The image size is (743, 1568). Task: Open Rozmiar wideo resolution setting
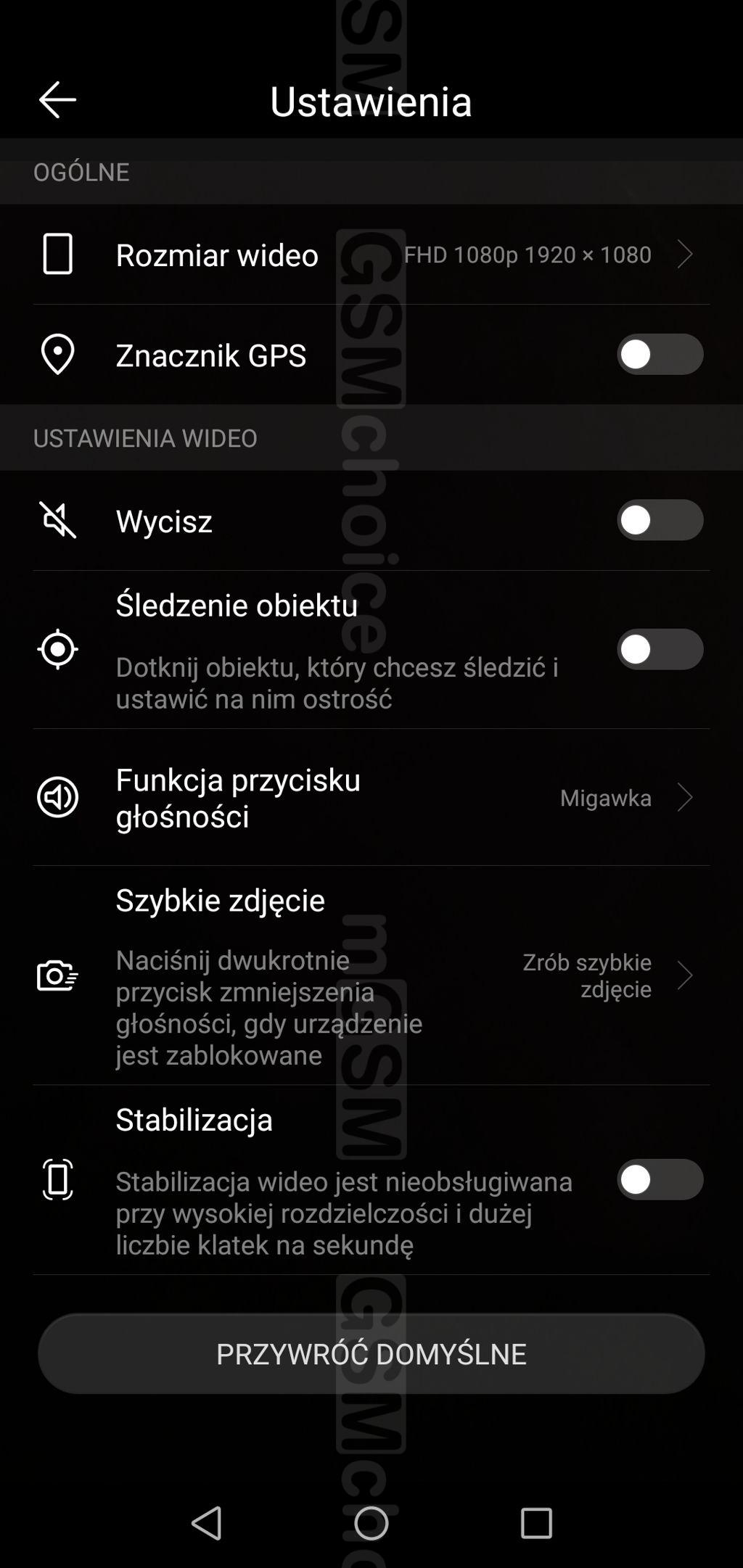coord(370,255)
